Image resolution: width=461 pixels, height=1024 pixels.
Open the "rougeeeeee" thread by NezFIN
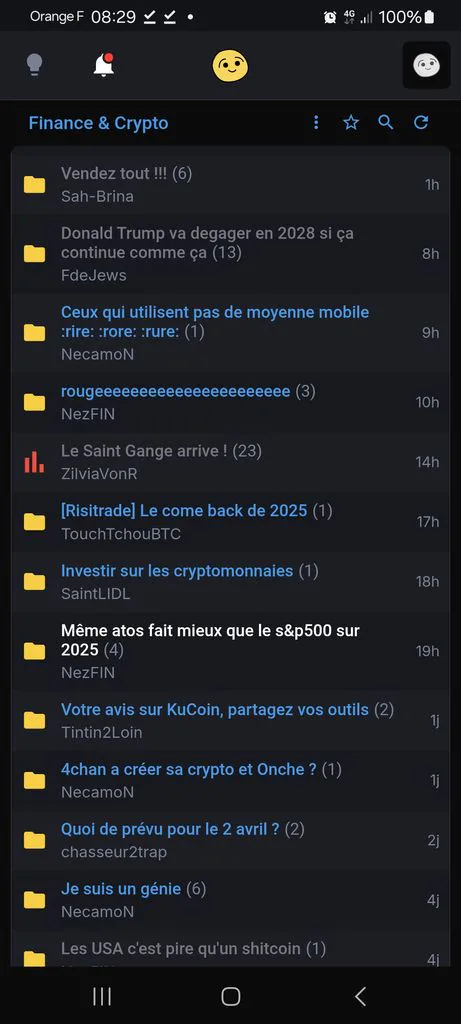[230, 402]
